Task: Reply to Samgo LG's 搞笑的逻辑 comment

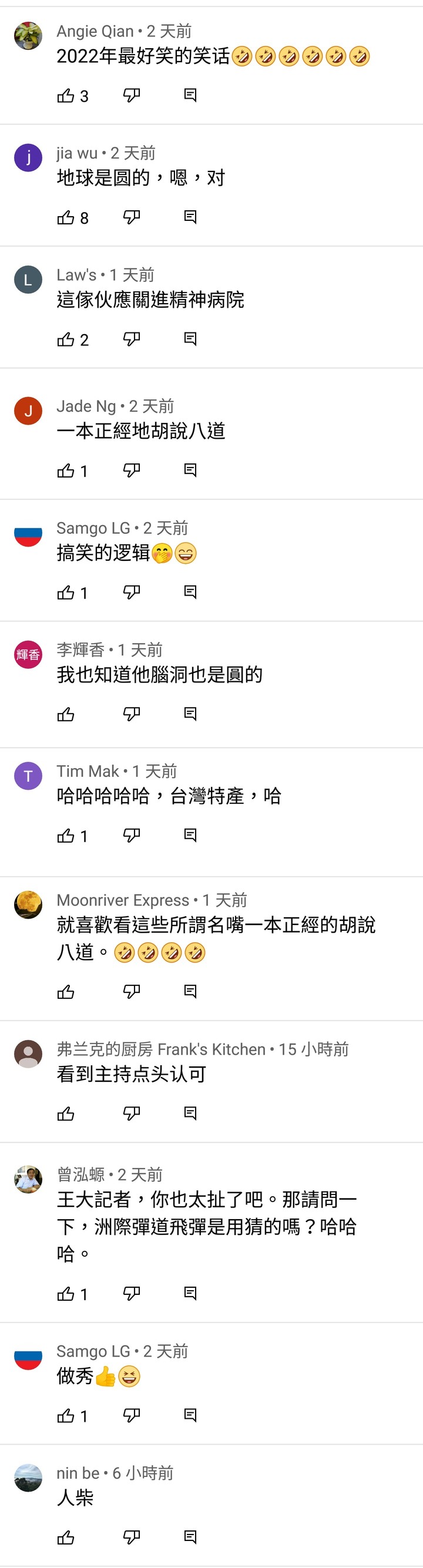Action: (190, 593)
